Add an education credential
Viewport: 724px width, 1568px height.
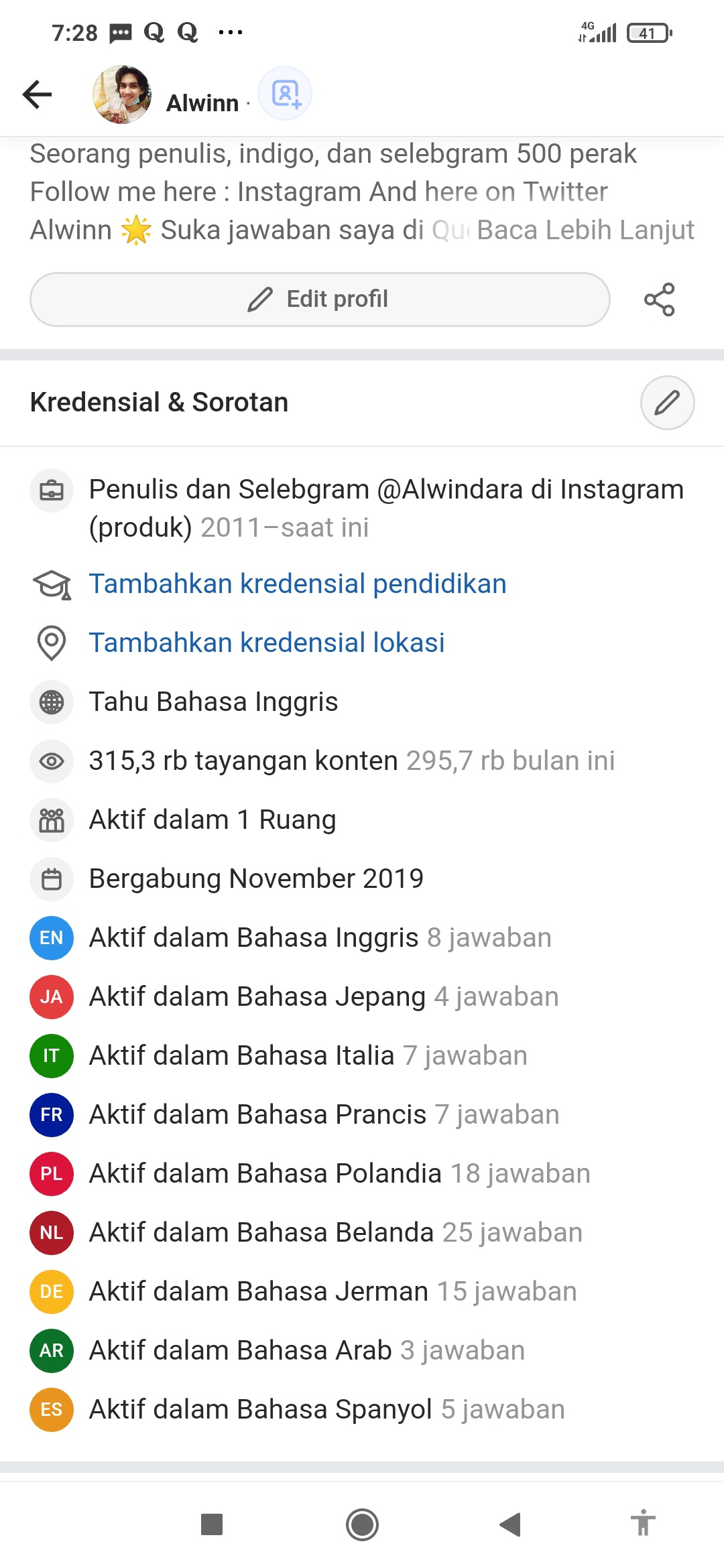tap(298, 584)
